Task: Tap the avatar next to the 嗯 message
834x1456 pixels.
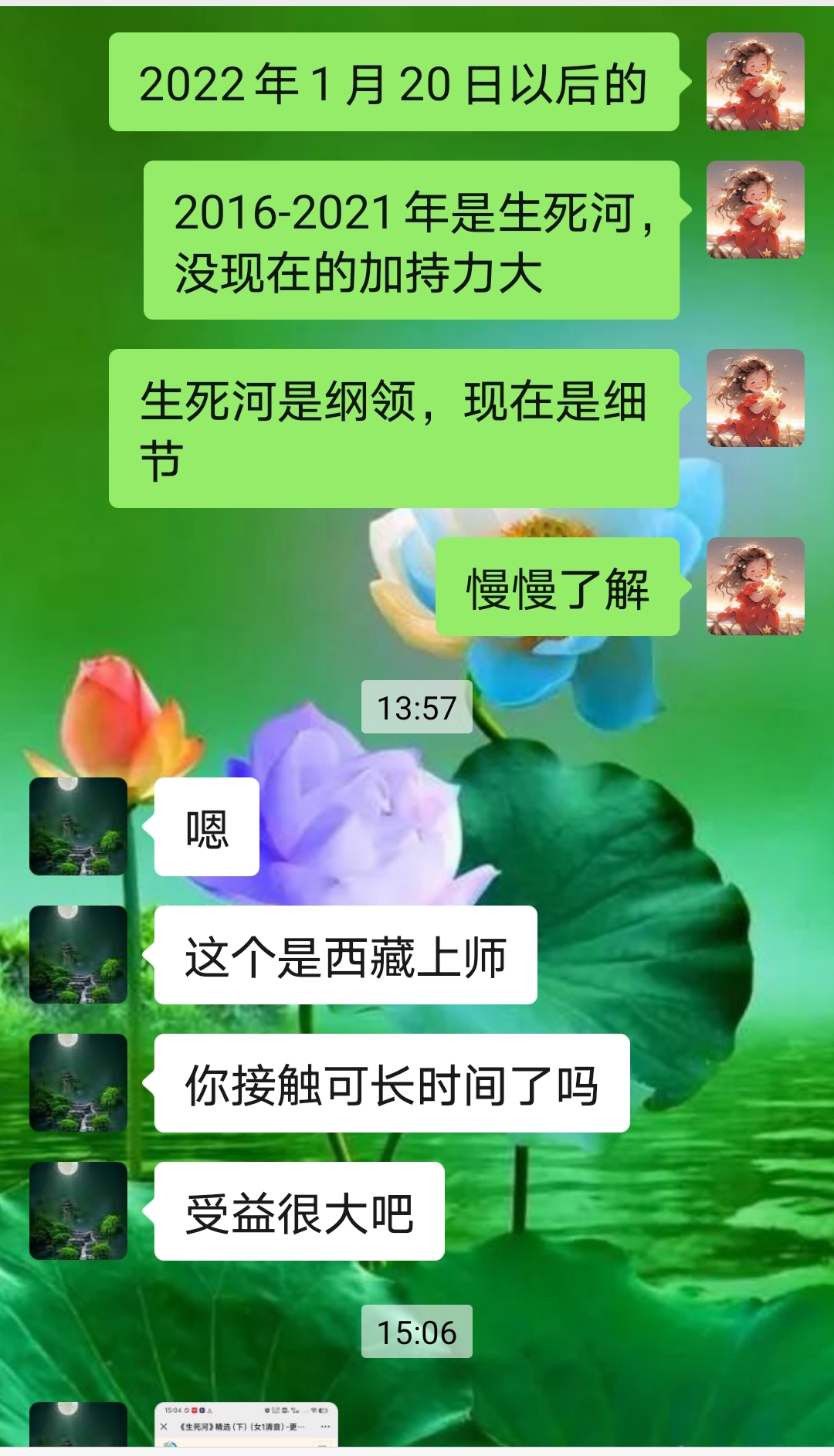Action: (x=78, y=826)
